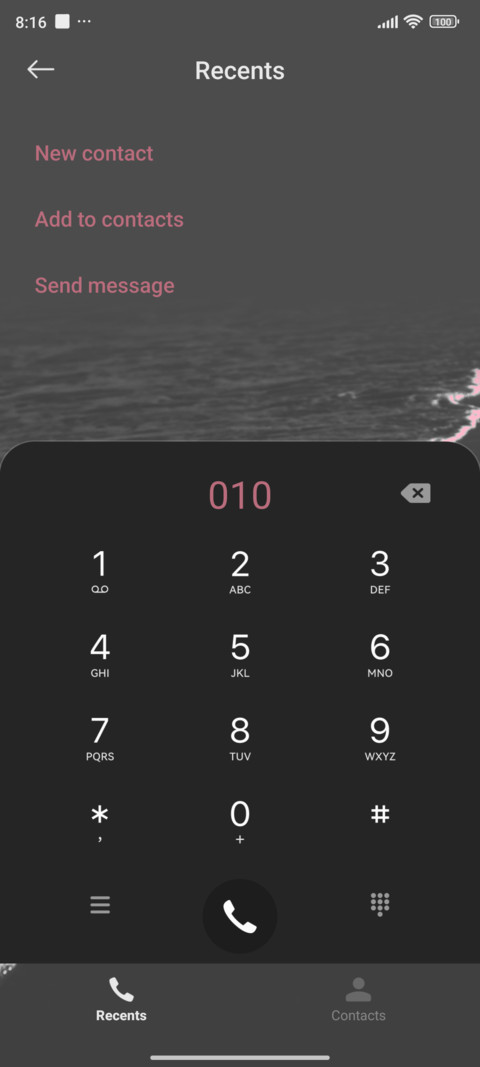
Task: Tap the 5 JKL key
Action: (x=240, y=655)
